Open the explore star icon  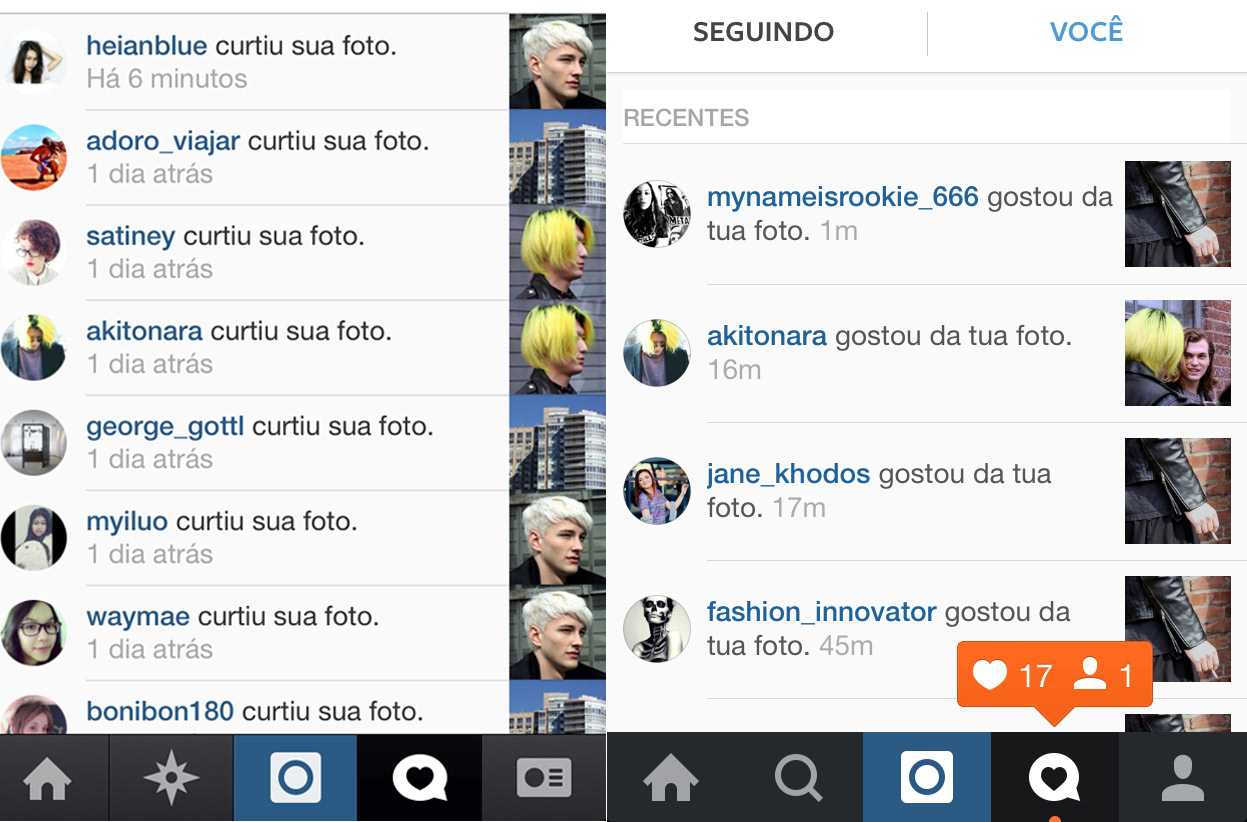171,779
